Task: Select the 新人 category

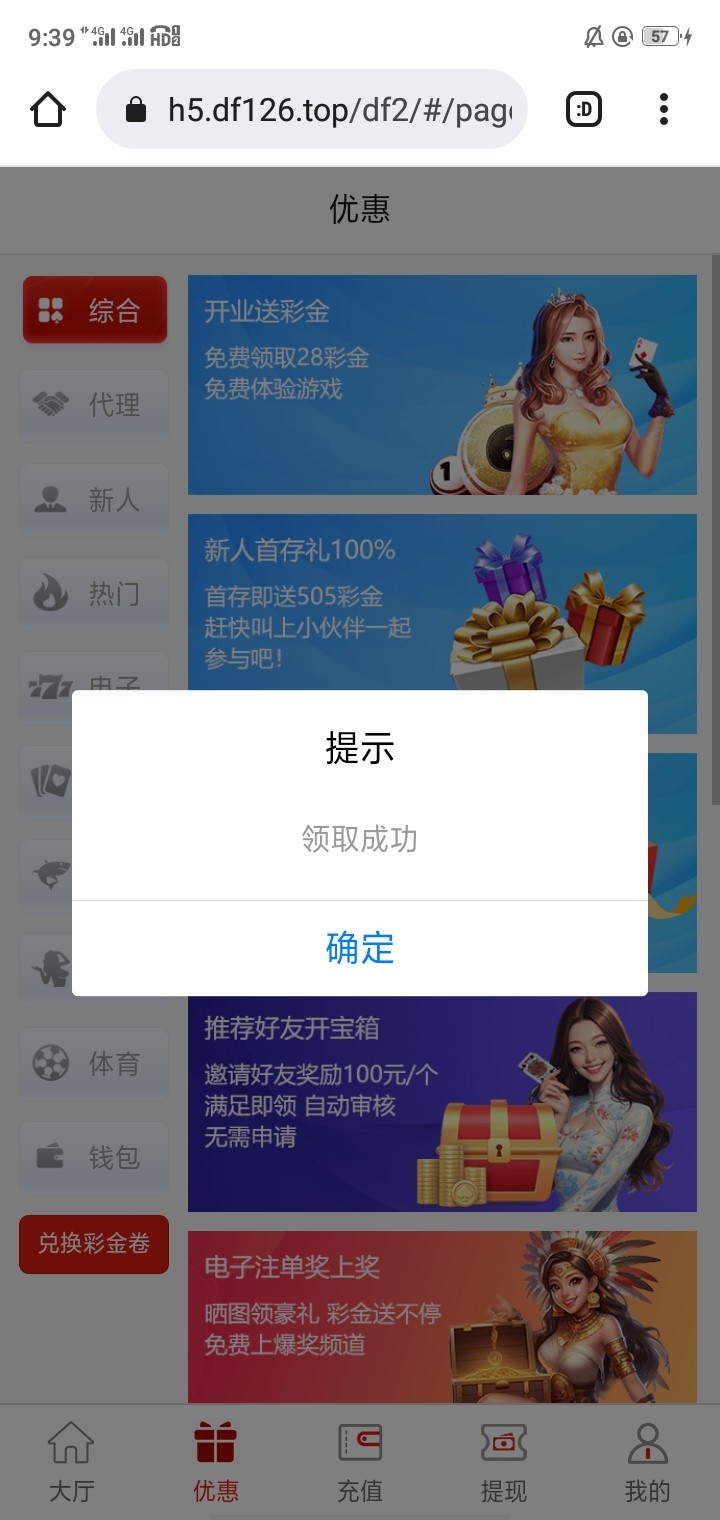Action: (95, 499)
